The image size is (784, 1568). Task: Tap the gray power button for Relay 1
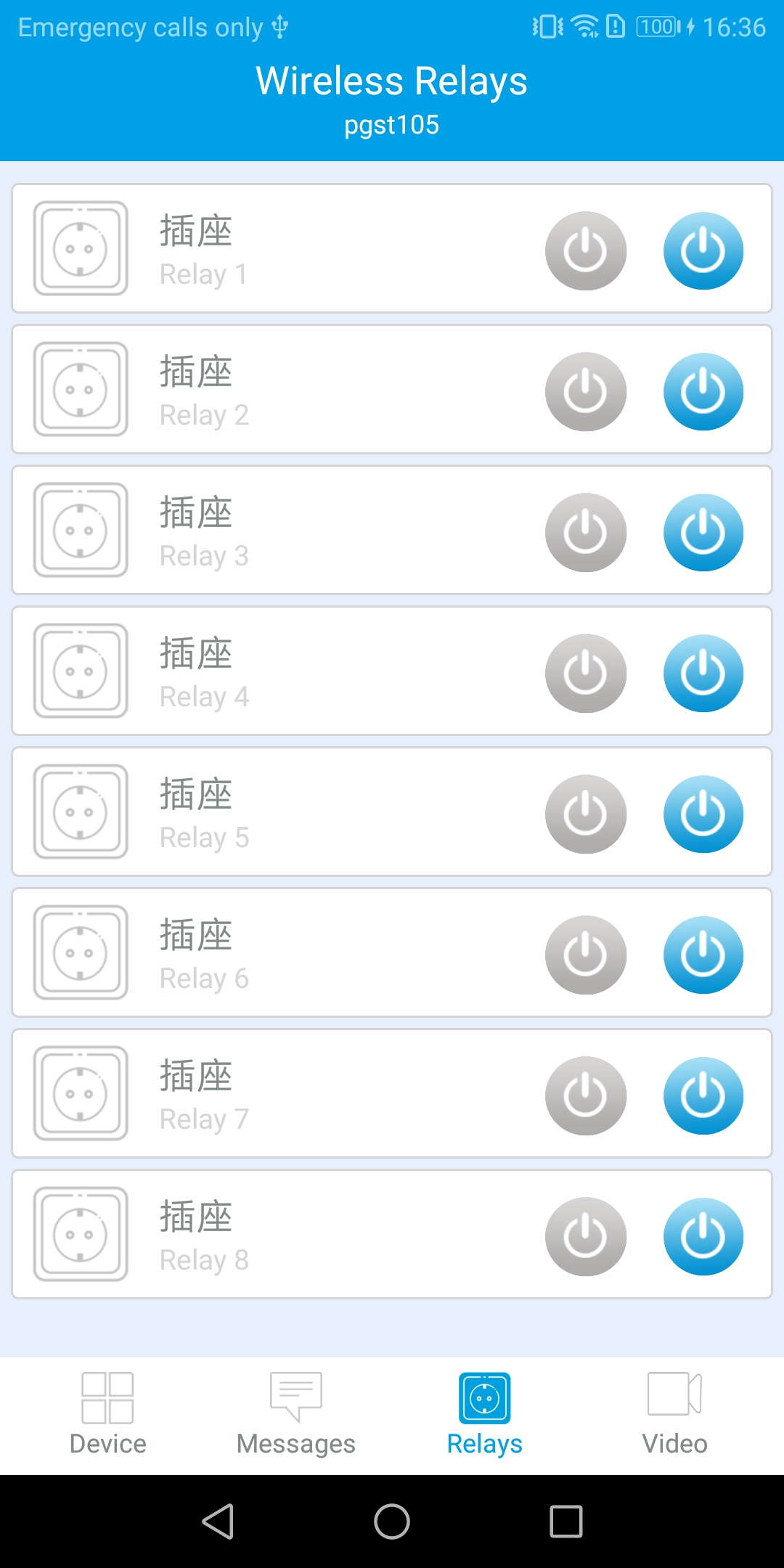pos(586,251)
